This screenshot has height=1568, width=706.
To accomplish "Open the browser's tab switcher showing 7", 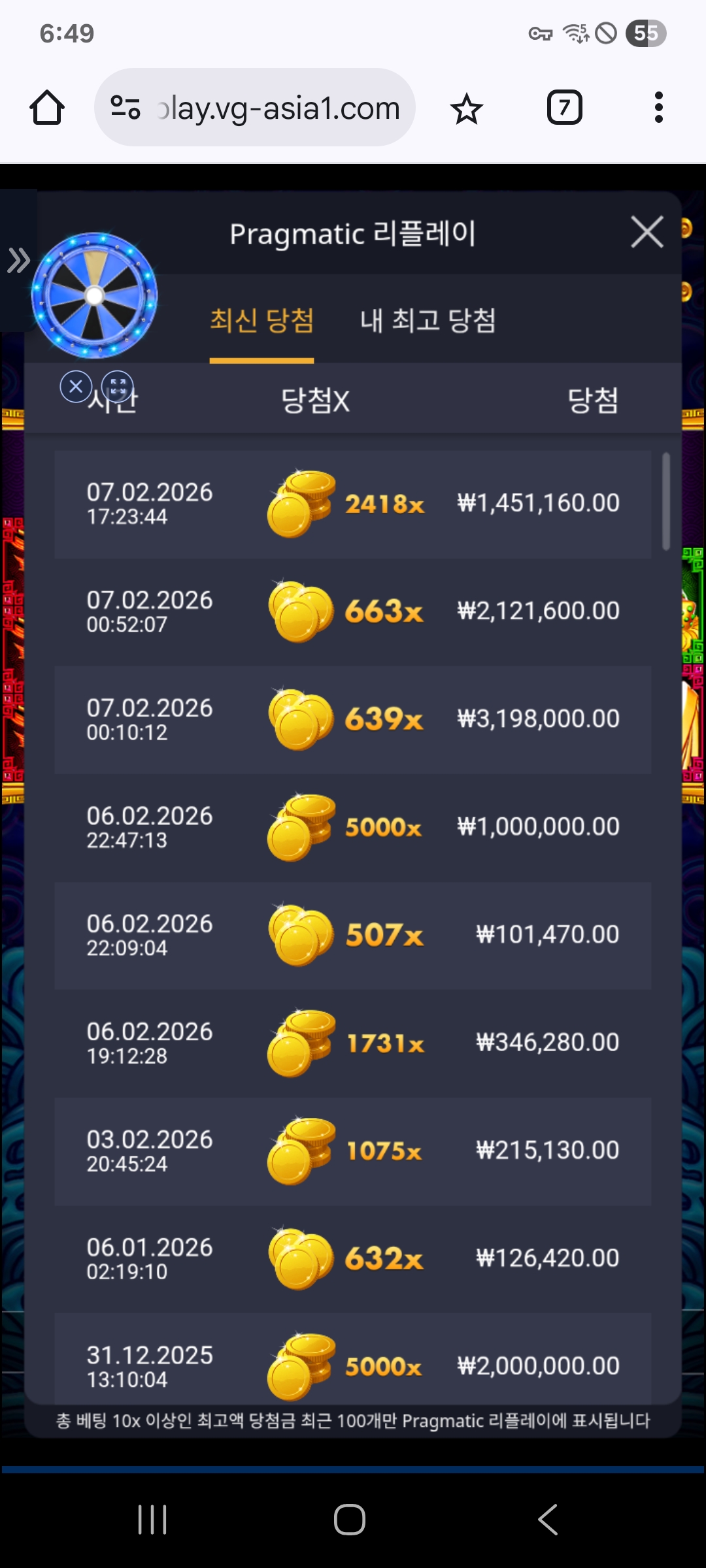I will pos(564,108).
